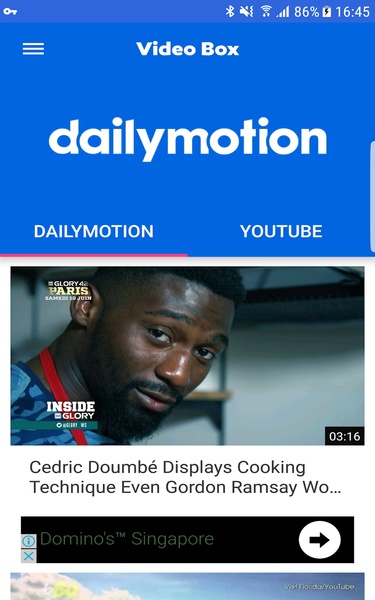This screenshot has height=600, width=375.
Task: Open the Domino's Singapore ad arrow
Action: (320, 540)
